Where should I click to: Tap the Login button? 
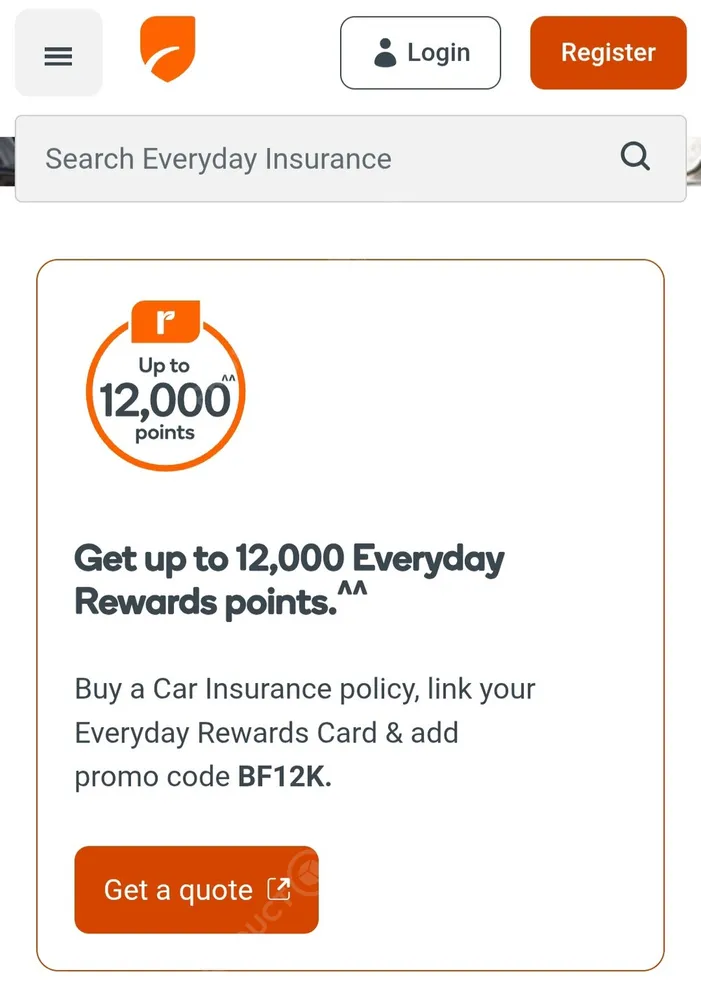(420, 53)
